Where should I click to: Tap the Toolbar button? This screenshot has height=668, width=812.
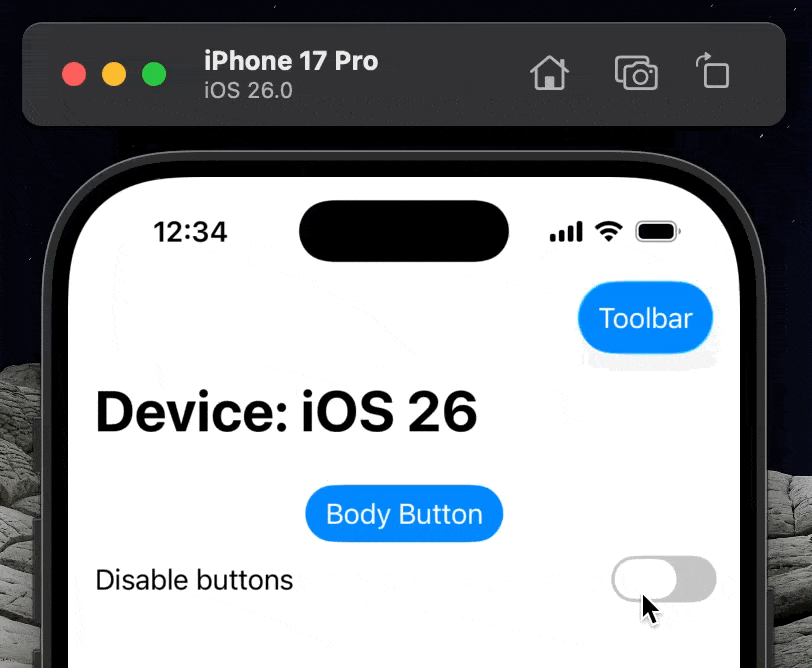(645, 318)
